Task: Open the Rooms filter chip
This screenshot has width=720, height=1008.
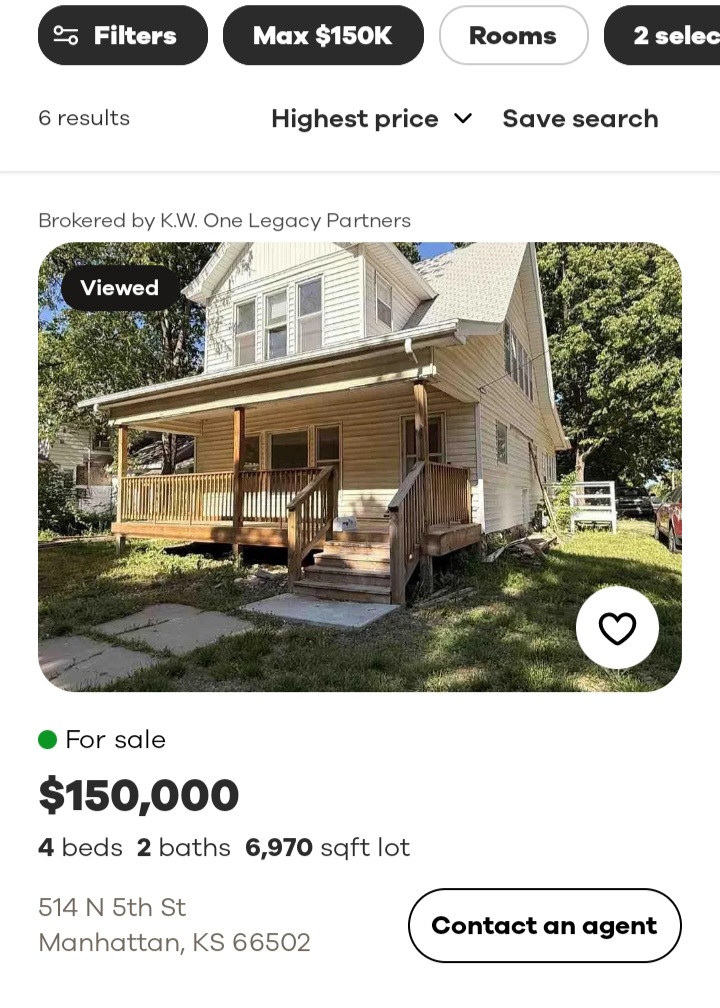Action: pos(514,35)
